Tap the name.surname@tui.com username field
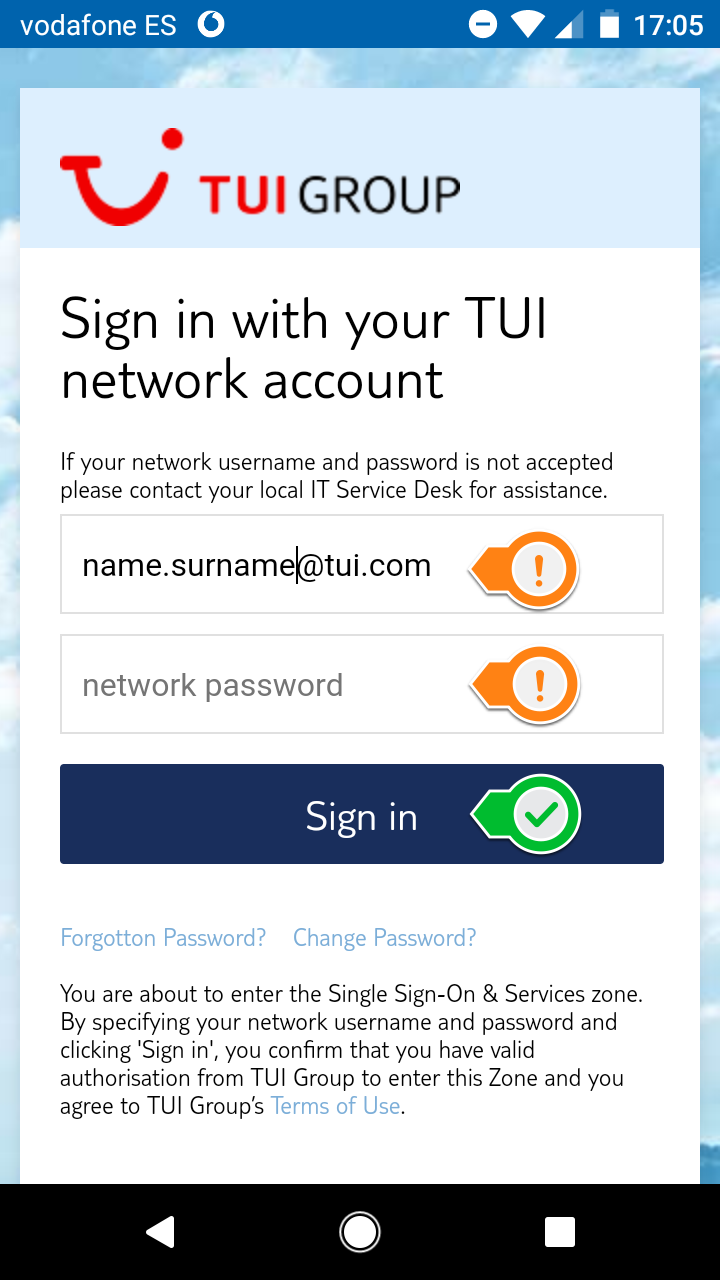The height and width of the screenshot is (1280, 720). [x=361, y=564]
